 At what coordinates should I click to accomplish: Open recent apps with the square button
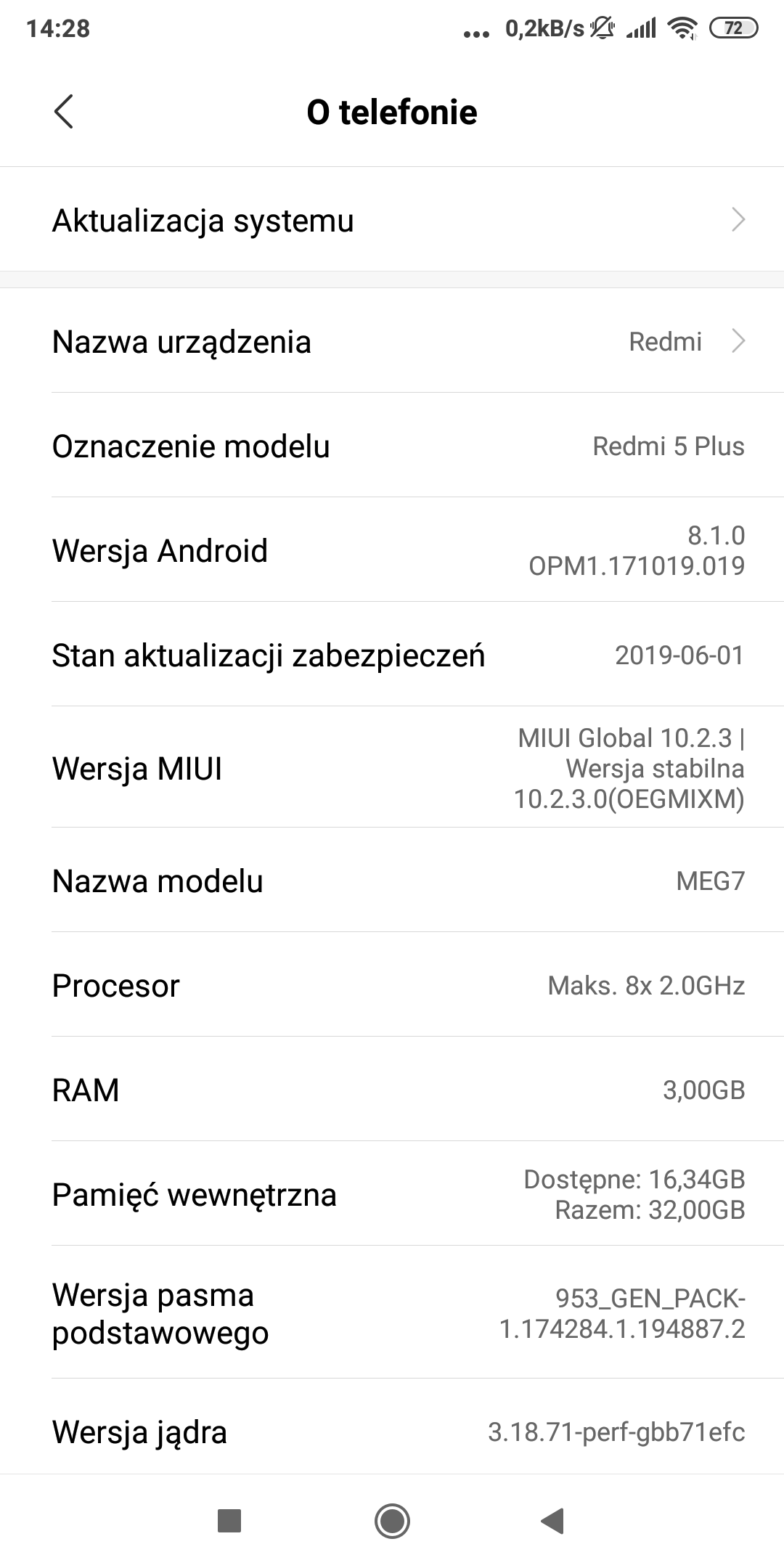[229, 1520]
